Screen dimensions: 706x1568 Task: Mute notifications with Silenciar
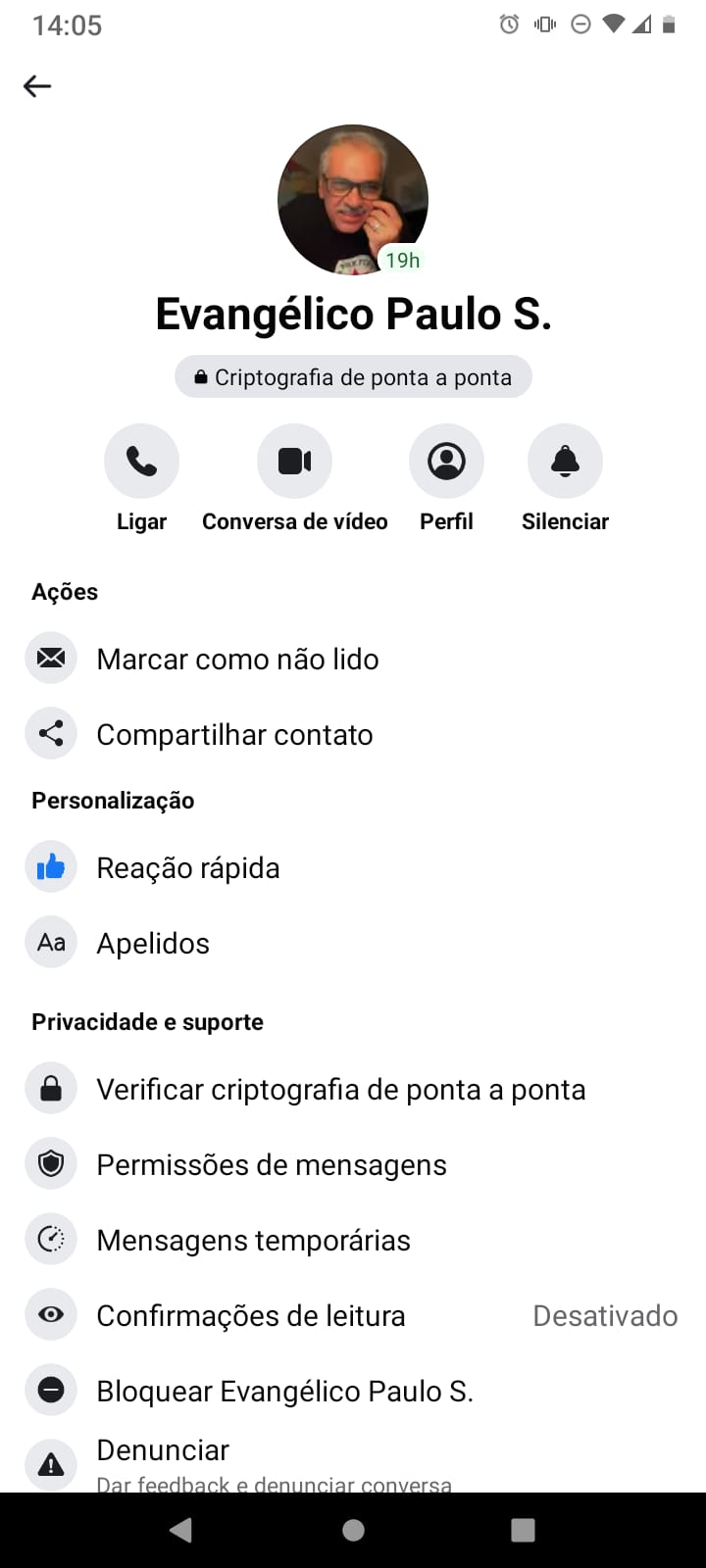pyautogui.click(x=565, y=462)
